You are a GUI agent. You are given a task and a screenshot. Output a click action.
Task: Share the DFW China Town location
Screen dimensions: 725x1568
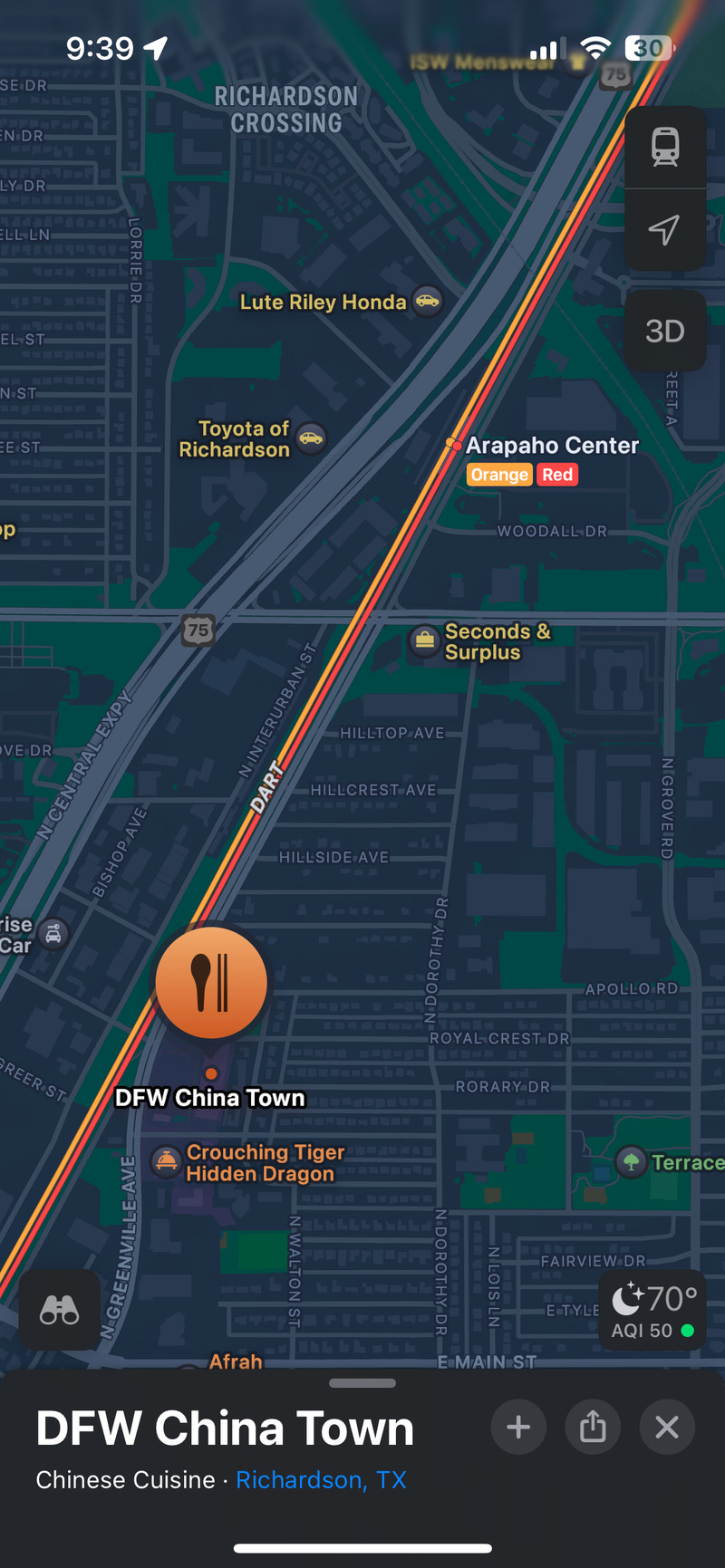(593, 1428)
